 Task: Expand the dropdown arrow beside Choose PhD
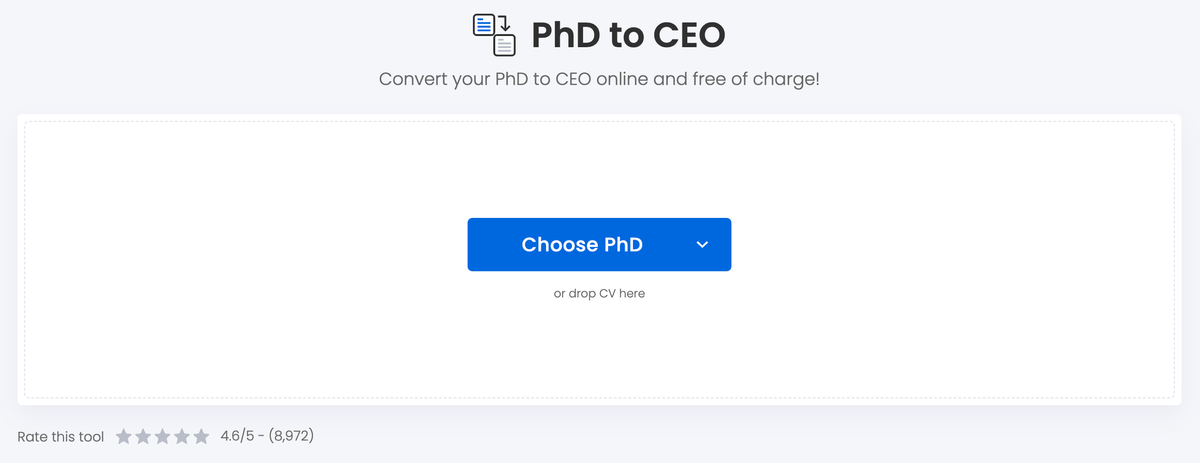702,245
